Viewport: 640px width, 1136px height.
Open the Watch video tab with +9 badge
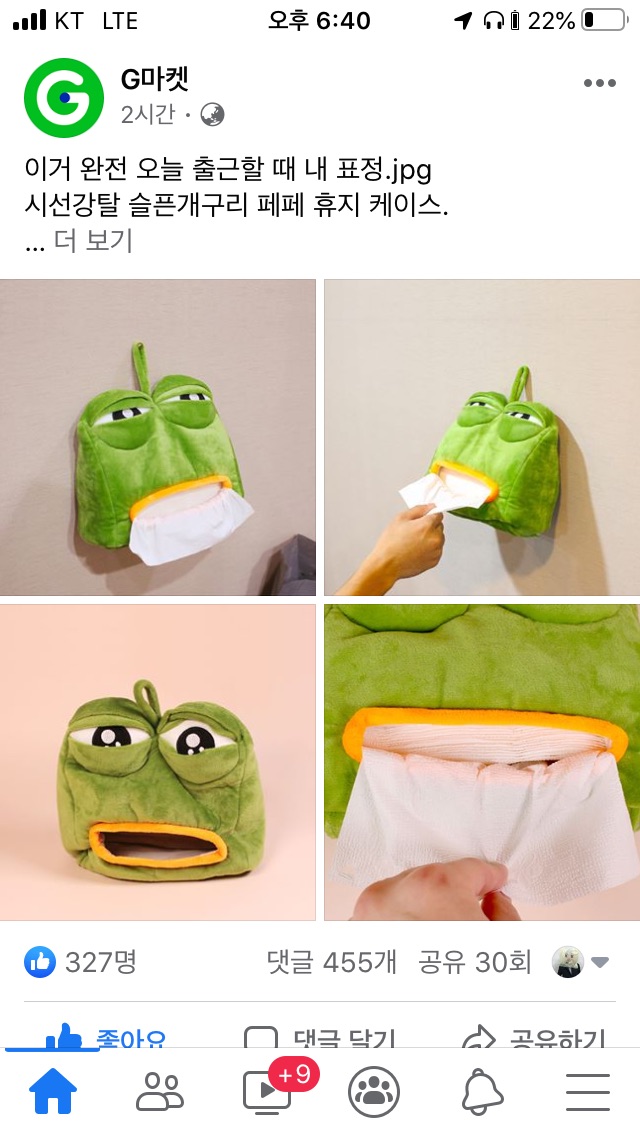(x=268, y=1092)
